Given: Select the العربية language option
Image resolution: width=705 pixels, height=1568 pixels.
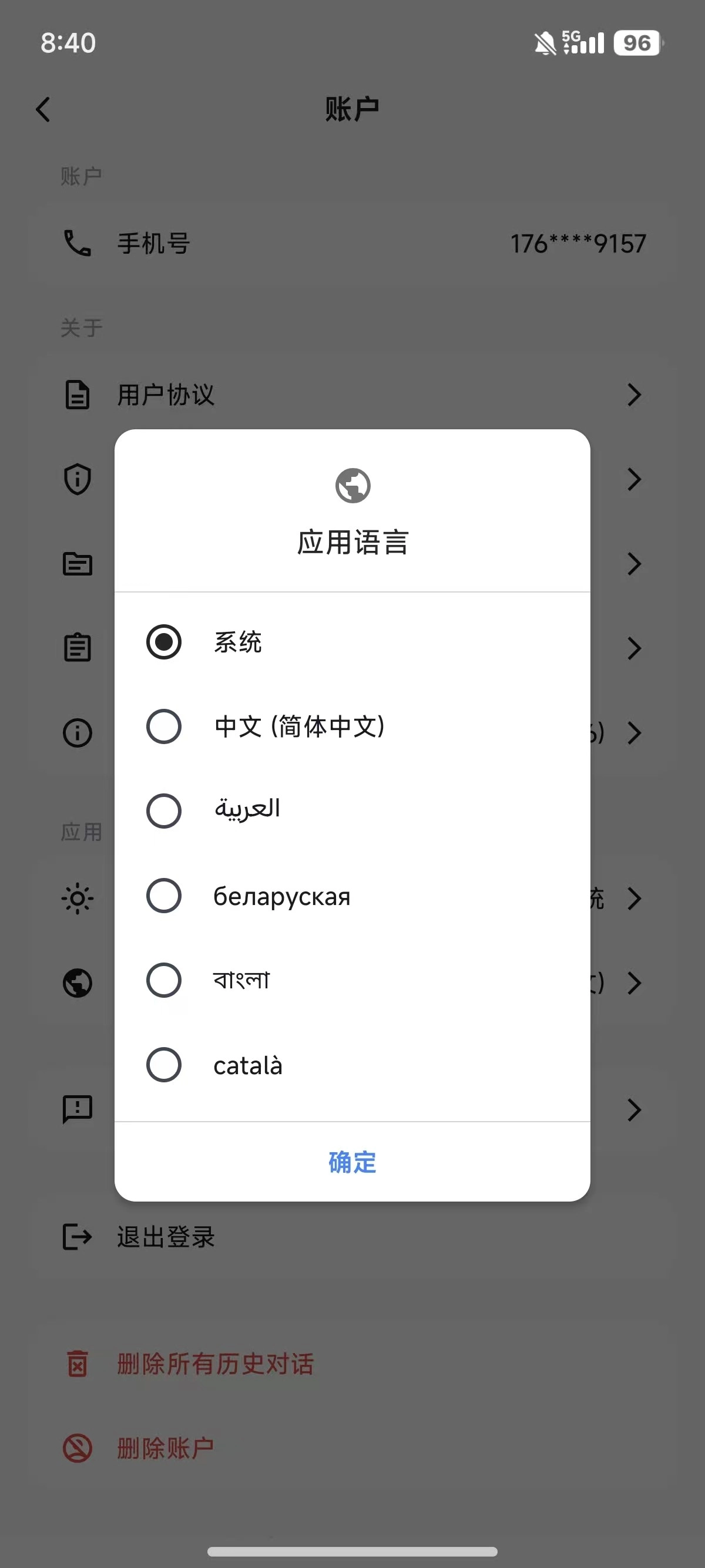Looking at the screenshot, I should click(164, 811).
